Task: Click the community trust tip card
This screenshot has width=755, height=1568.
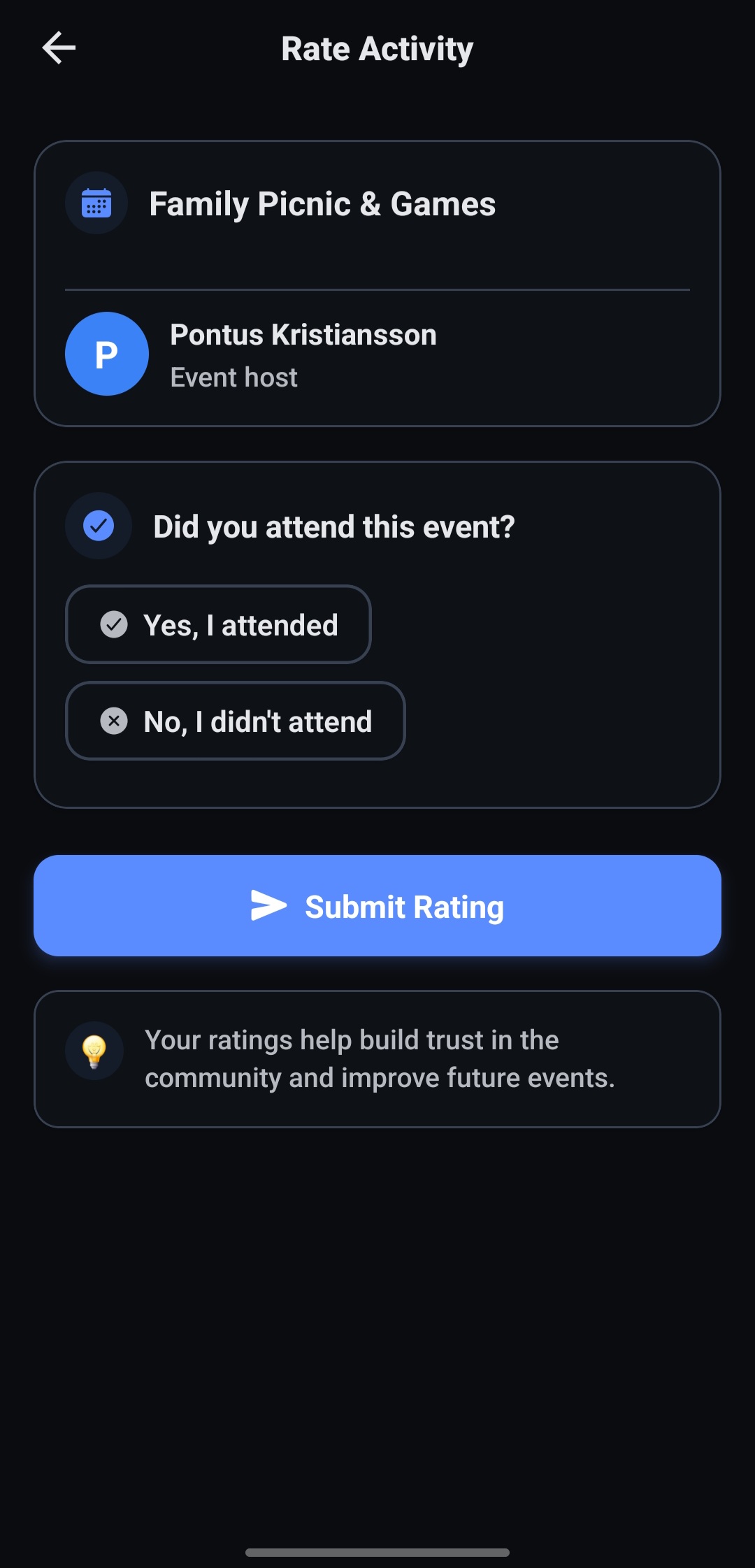Action: coord(377,1058)
